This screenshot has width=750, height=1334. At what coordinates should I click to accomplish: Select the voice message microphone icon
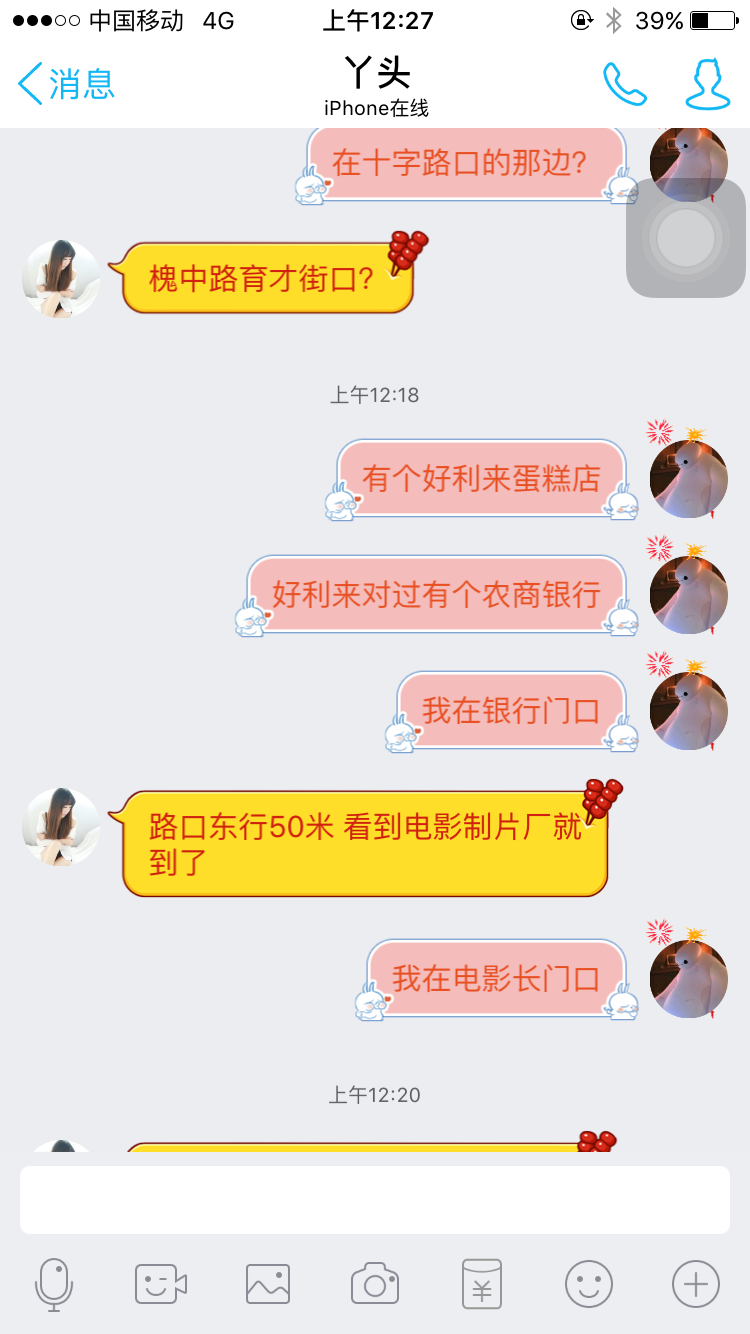[x=54, y=1284]
